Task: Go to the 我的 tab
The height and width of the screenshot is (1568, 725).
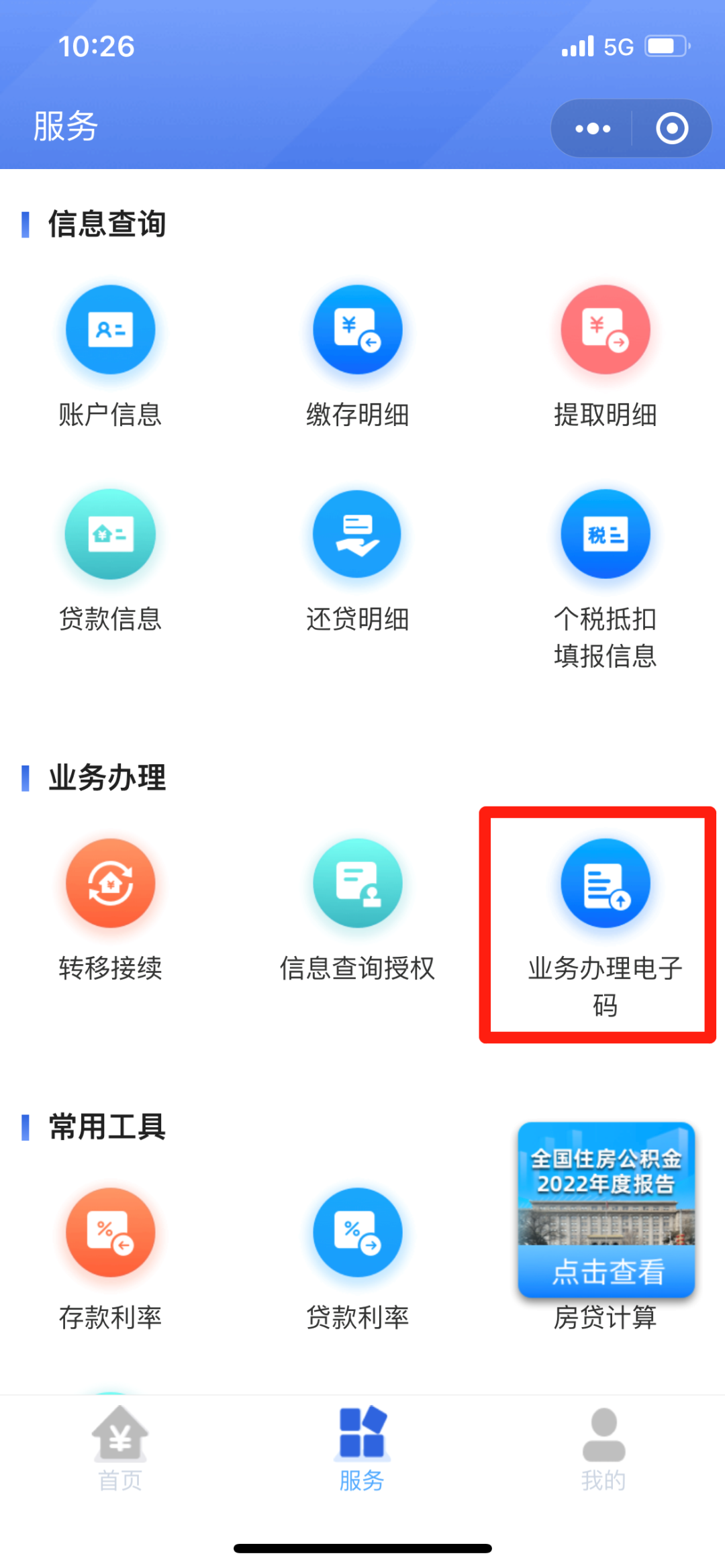Action: 603,1449
